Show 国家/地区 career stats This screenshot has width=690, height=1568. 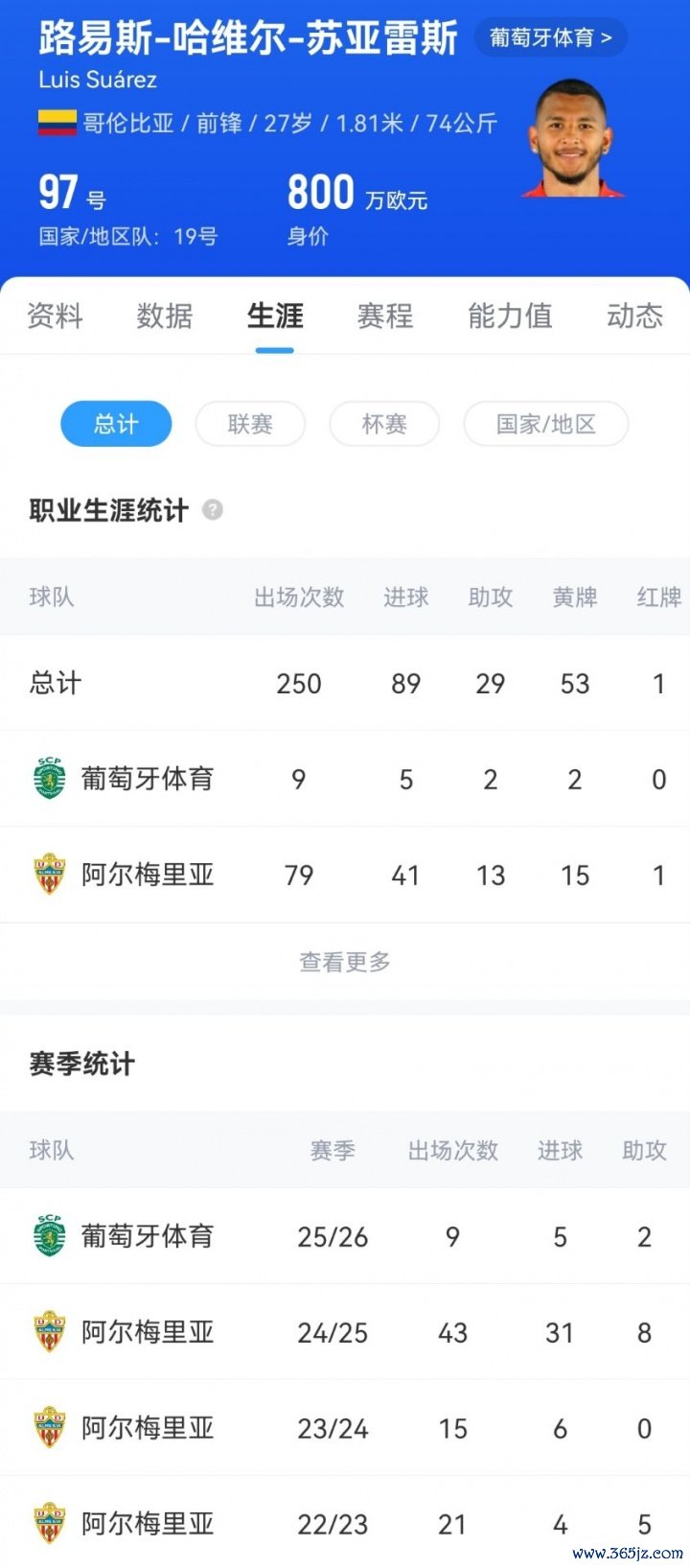(x=546, y=424)
